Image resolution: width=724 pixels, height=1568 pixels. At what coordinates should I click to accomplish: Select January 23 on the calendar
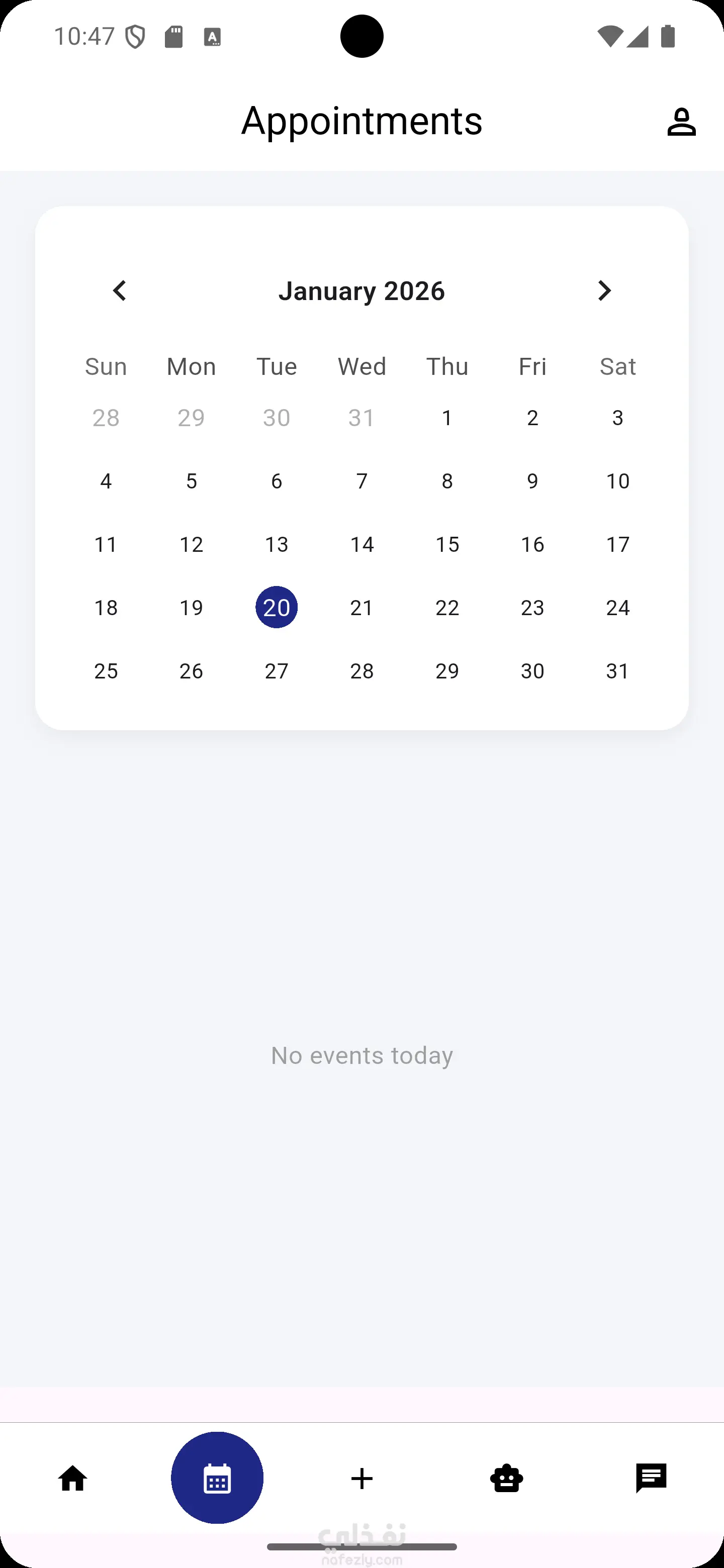click(x=532, y=608)
